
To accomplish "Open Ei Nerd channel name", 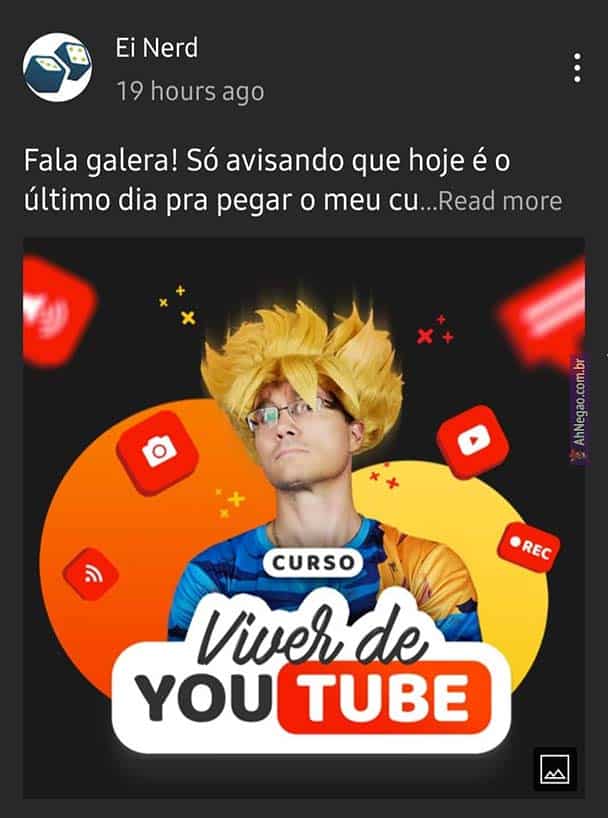I will [157, 47].
